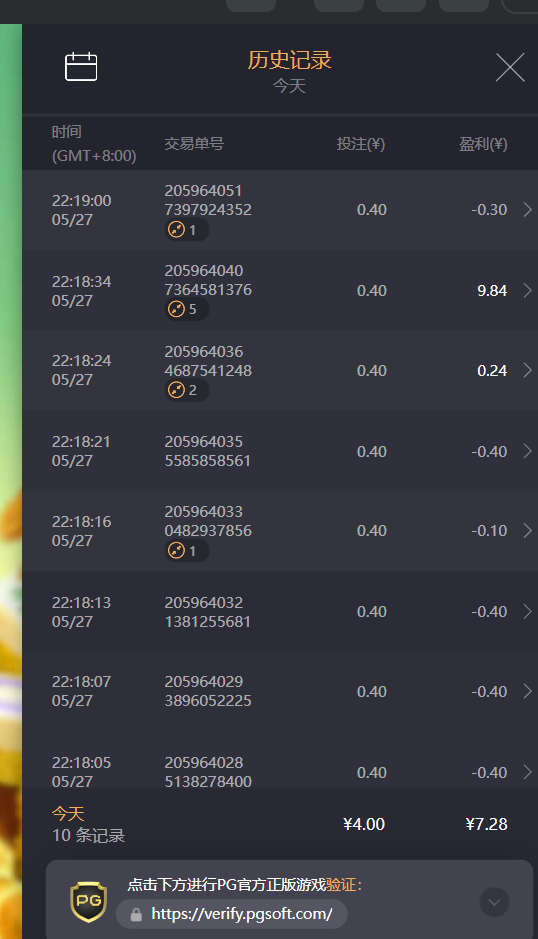Open transaction ending 3896052225

point(280,691)
